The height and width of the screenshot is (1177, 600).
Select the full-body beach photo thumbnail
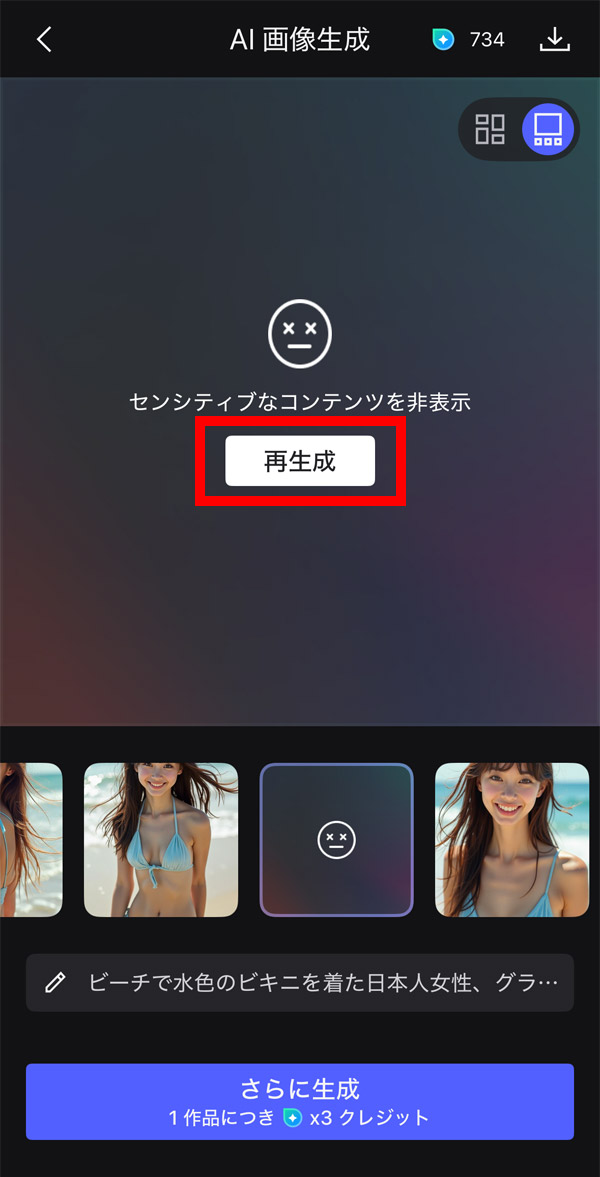click(161, 840)
